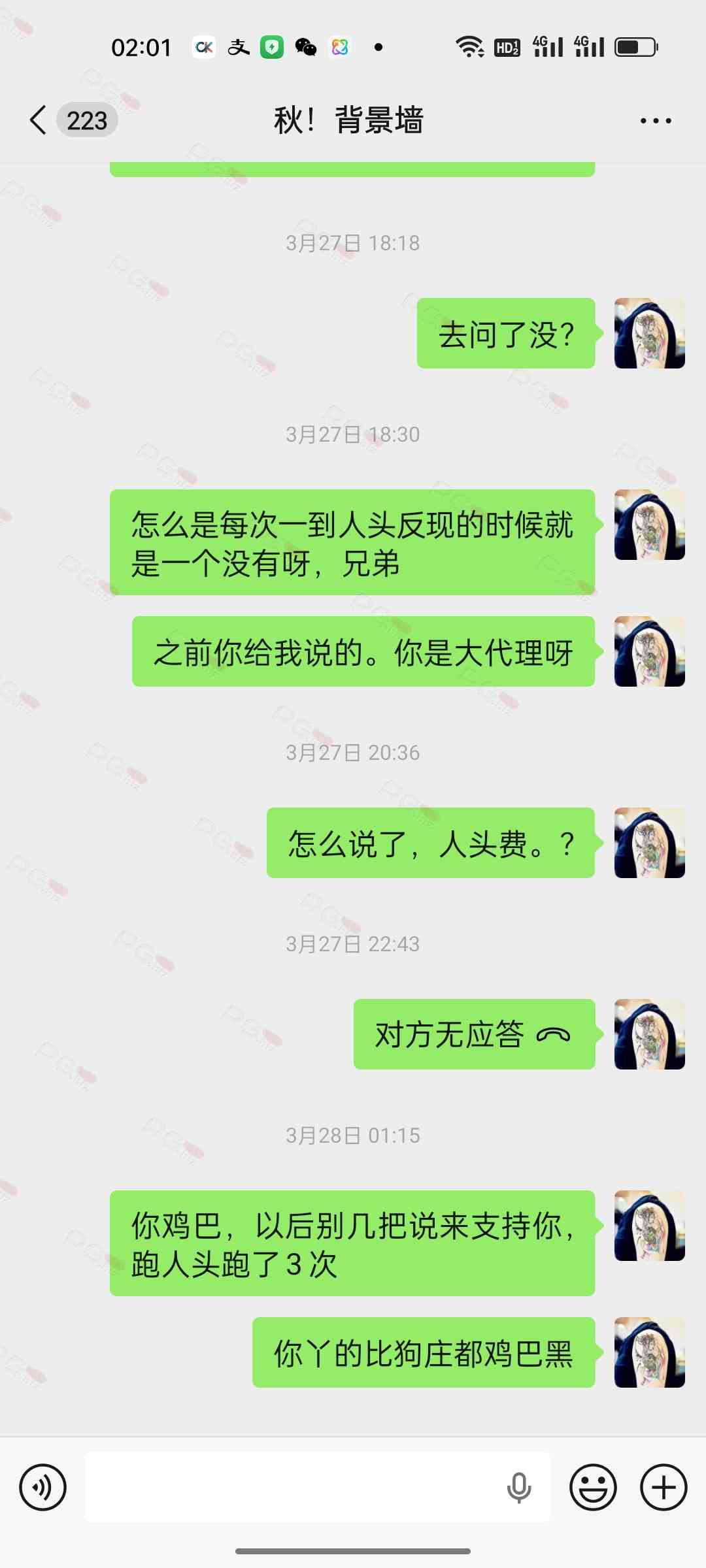The width and height of the screenshot is (706, 1568).
Task: Go back to the chat list
Action: [x=39, y=120]
